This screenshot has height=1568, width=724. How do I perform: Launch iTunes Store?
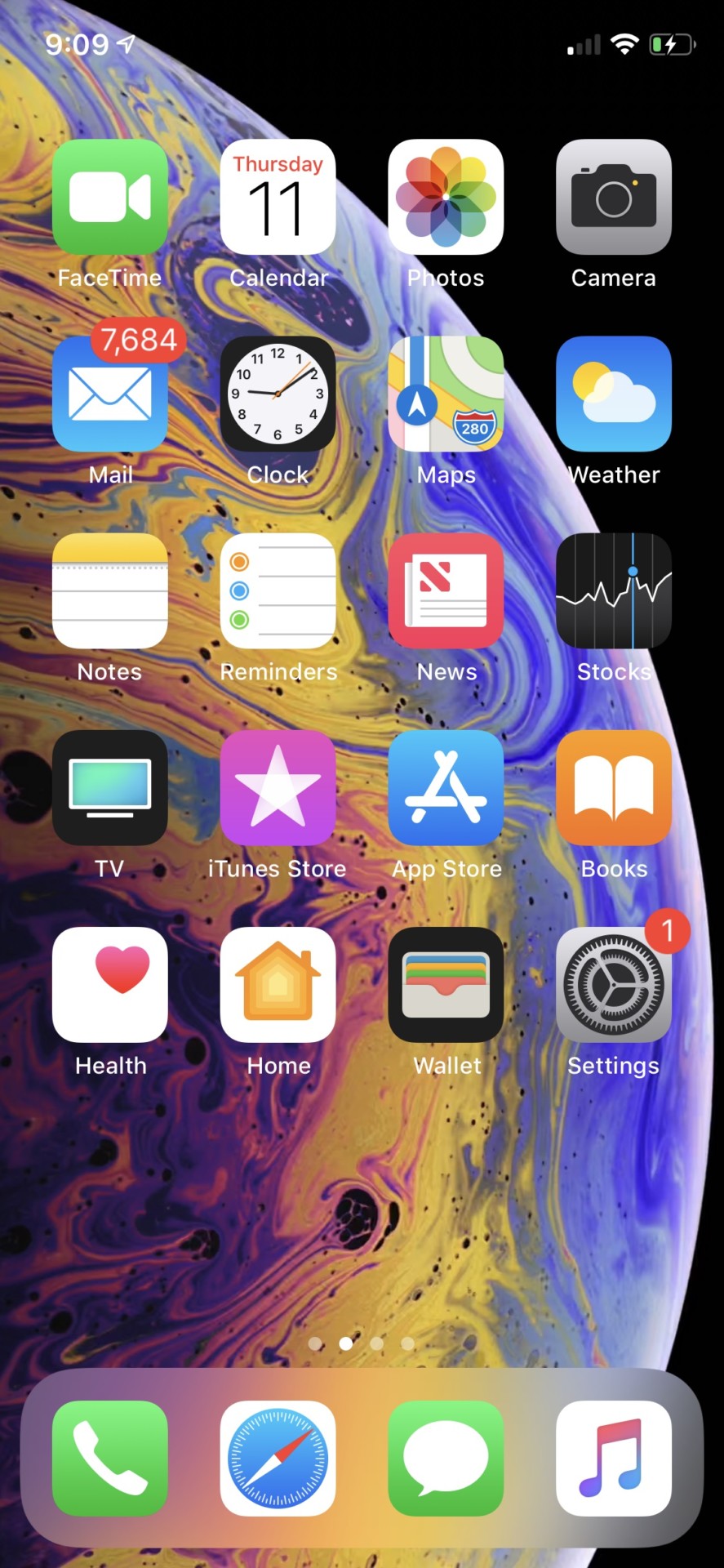coord(278,787)
